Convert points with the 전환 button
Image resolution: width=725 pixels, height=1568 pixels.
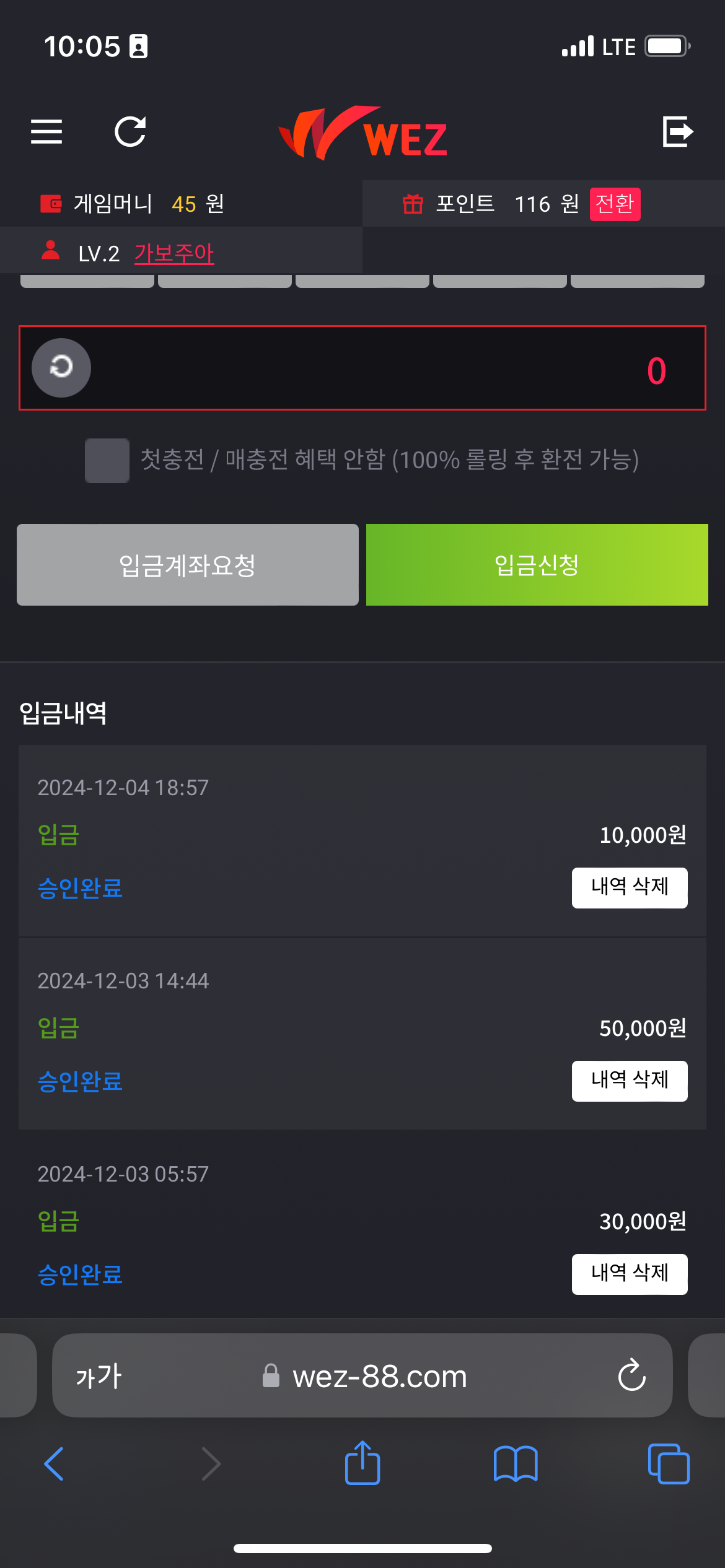coord(615,204)
